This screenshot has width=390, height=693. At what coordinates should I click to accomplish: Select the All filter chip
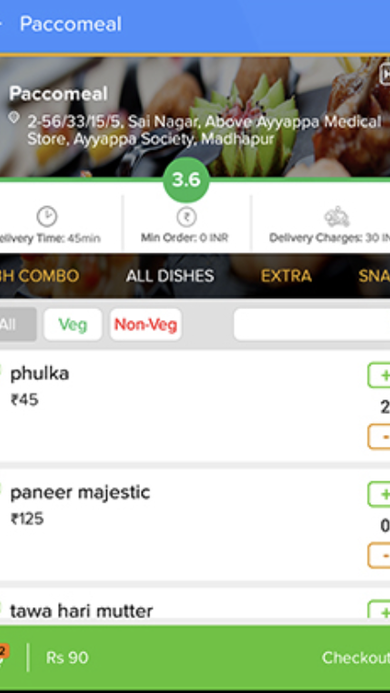pyautogui.click(x=18, y=325)
